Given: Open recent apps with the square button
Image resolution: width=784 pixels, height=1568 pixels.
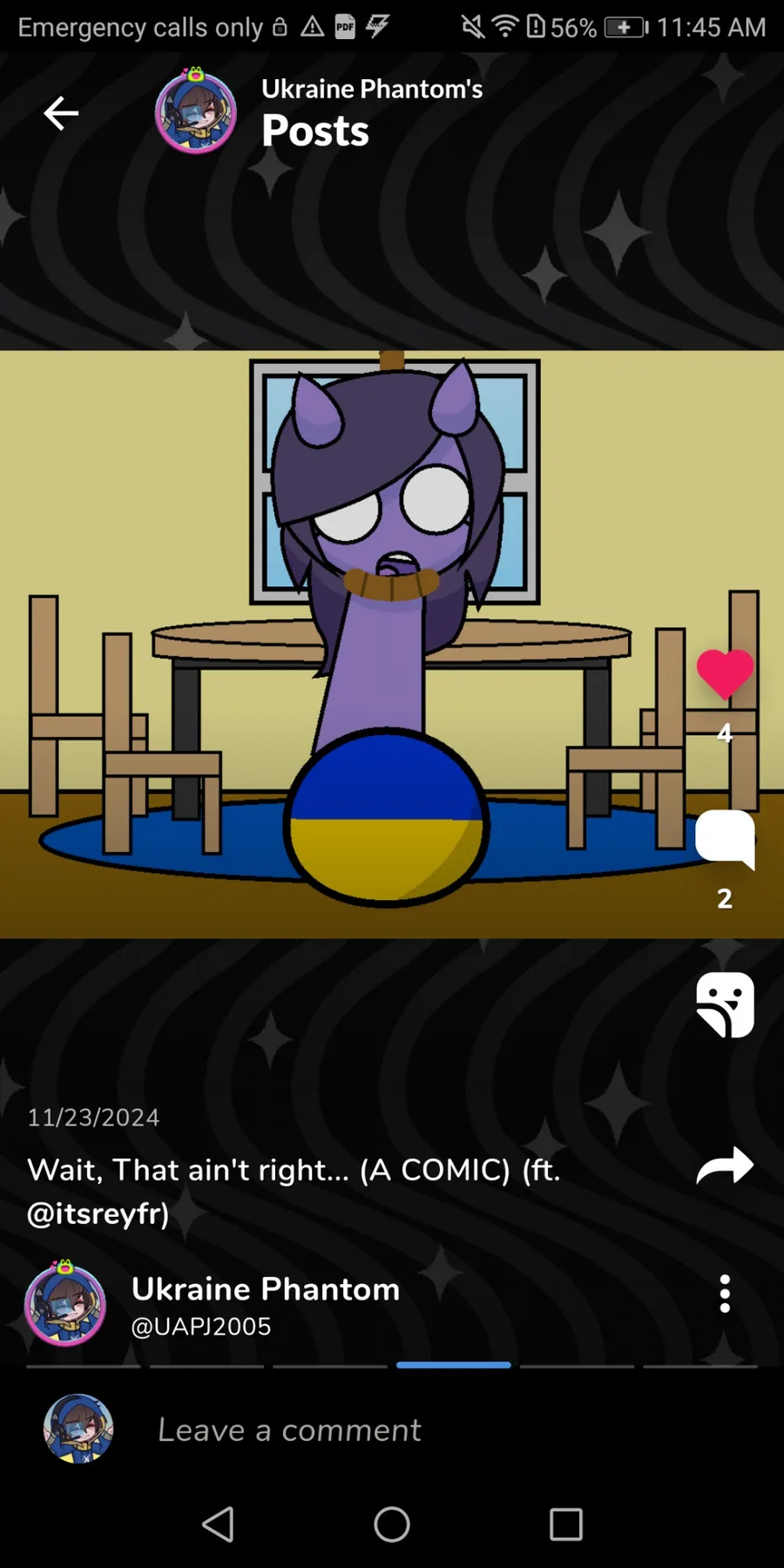Looking at the screenshot, I should [566, 1524].
